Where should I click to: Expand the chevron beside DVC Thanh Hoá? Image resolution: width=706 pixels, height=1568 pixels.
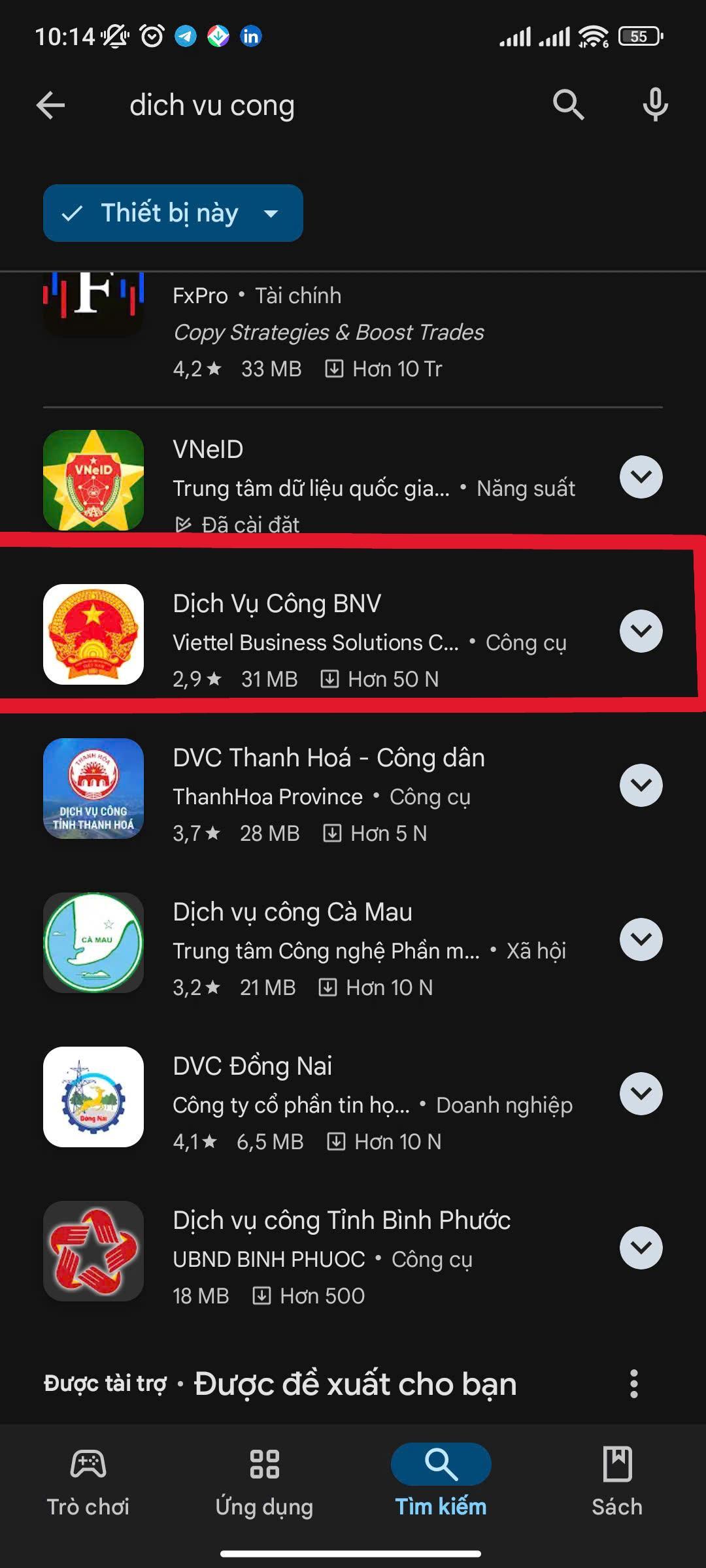641,785
